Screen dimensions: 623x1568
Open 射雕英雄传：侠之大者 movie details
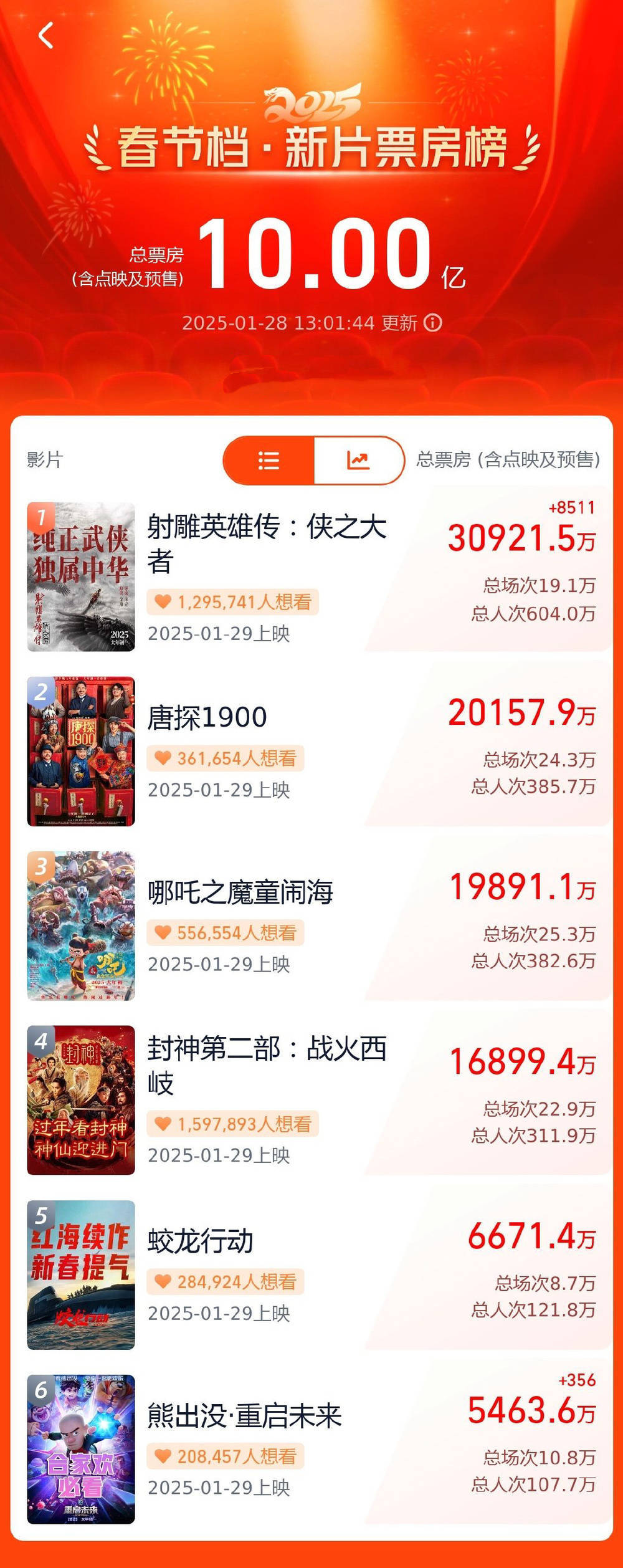point(269,542)
